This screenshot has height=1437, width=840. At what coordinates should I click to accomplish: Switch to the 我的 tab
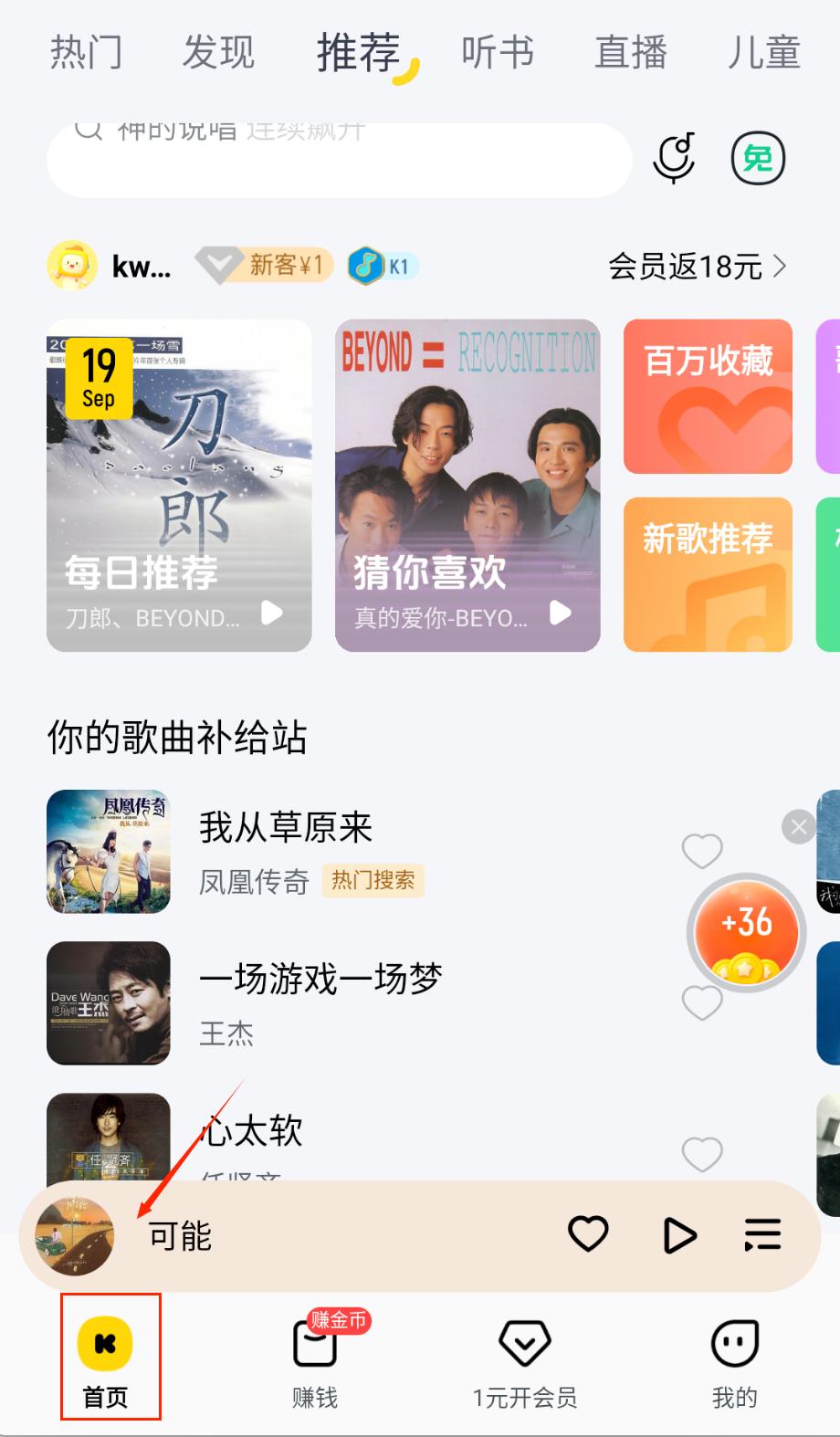coord(735,1362)
